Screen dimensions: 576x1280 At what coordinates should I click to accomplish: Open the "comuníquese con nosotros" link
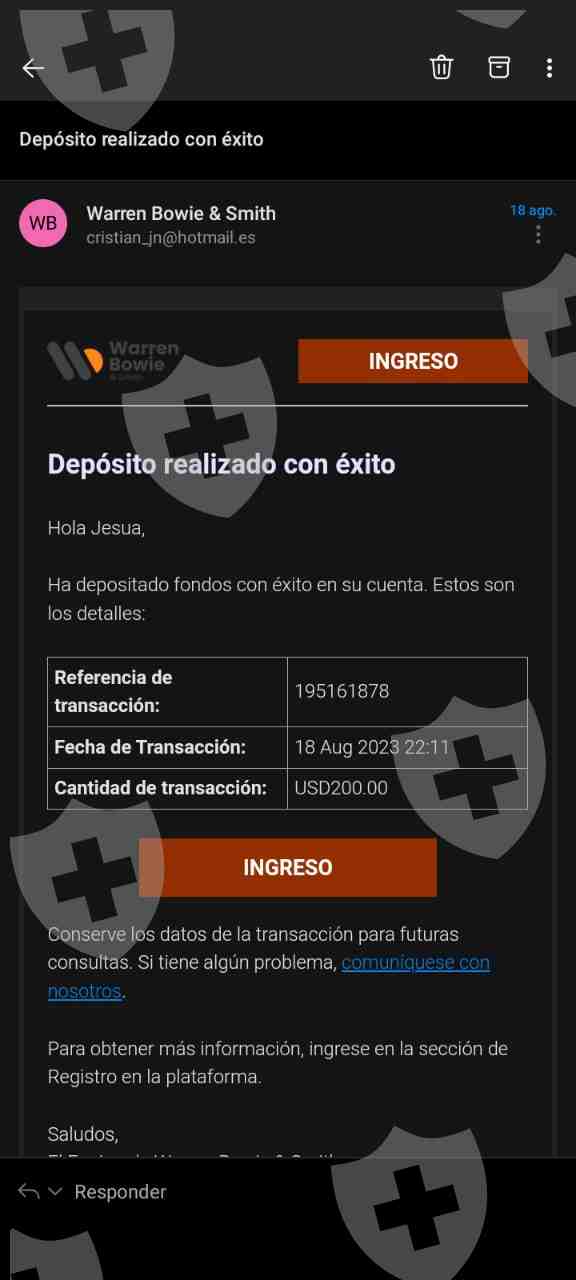(x=268, y=977)
